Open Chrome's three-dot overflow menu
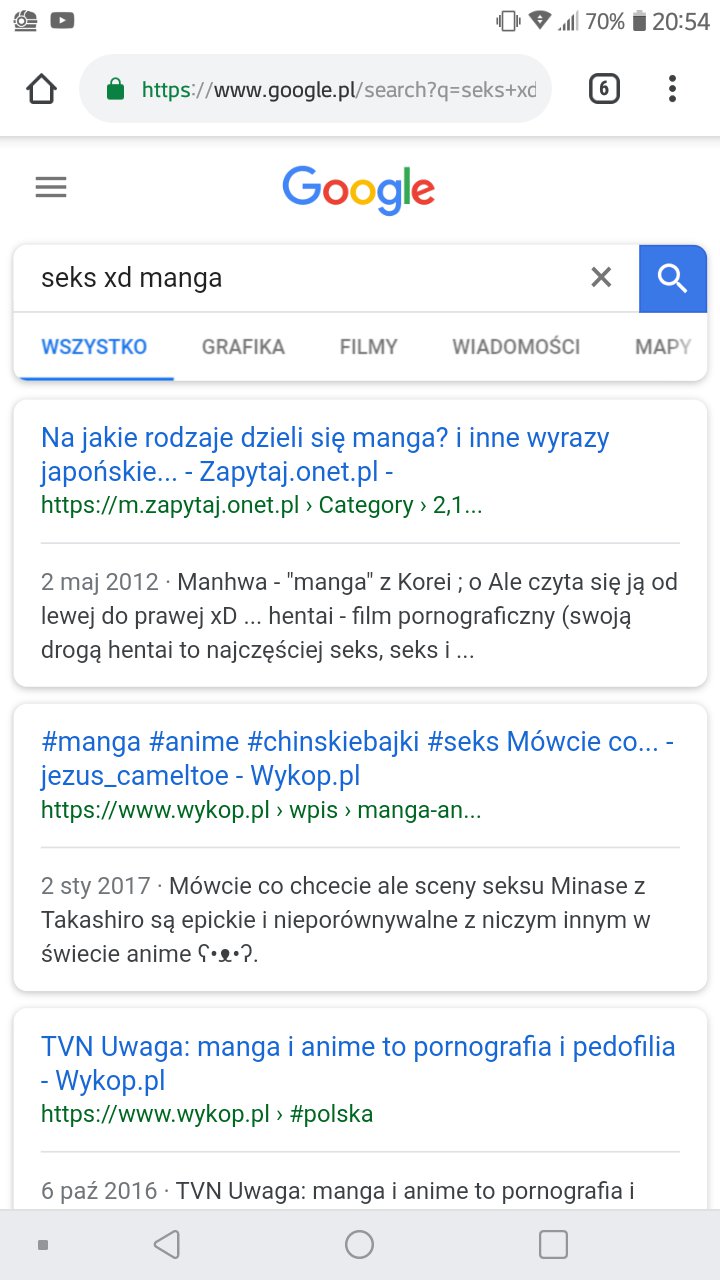This screenshot has height=1280, width=720. tap(672, 89)
